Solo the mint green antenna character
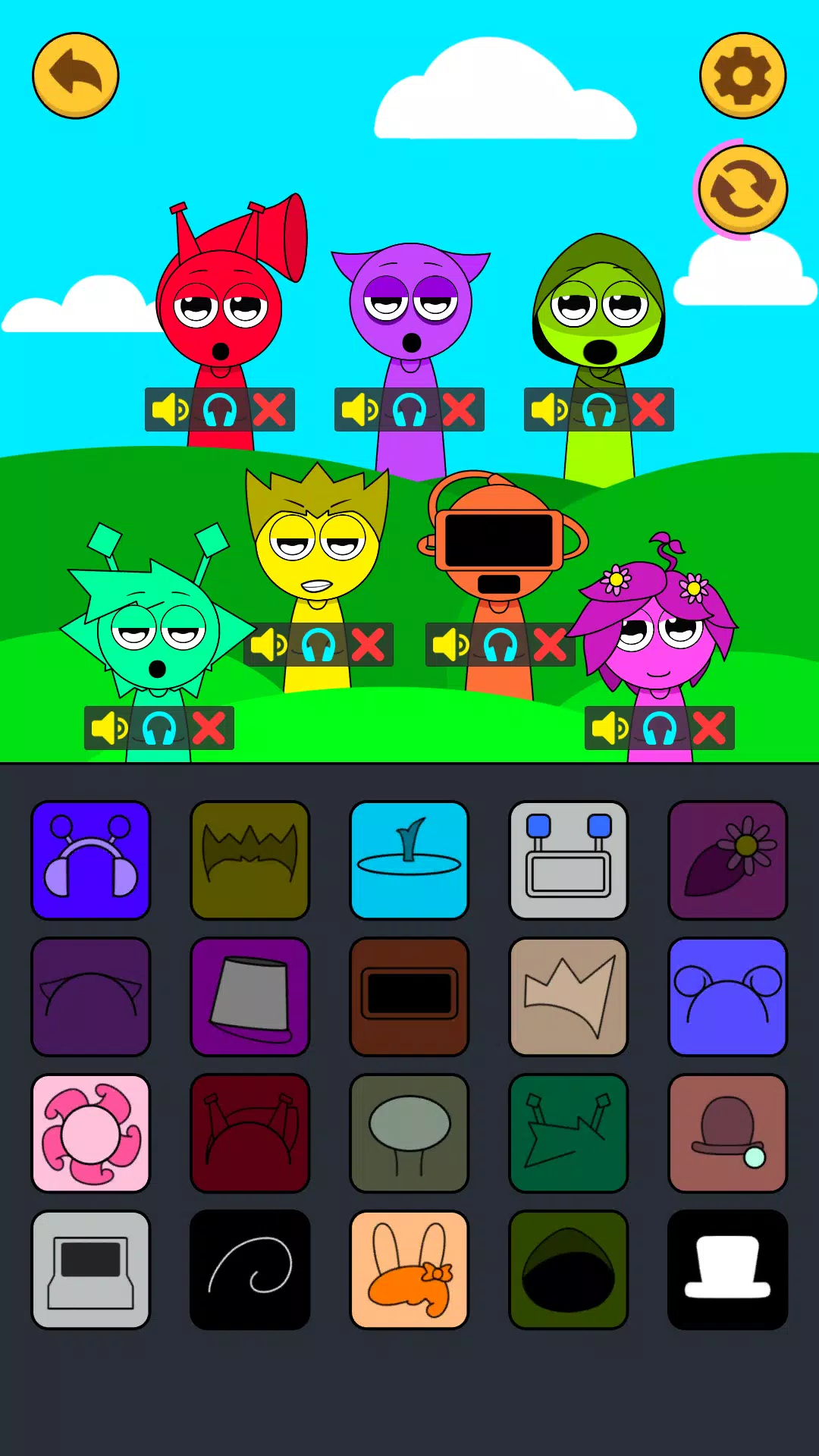819x1456 pixels. [x=159, y=729]
